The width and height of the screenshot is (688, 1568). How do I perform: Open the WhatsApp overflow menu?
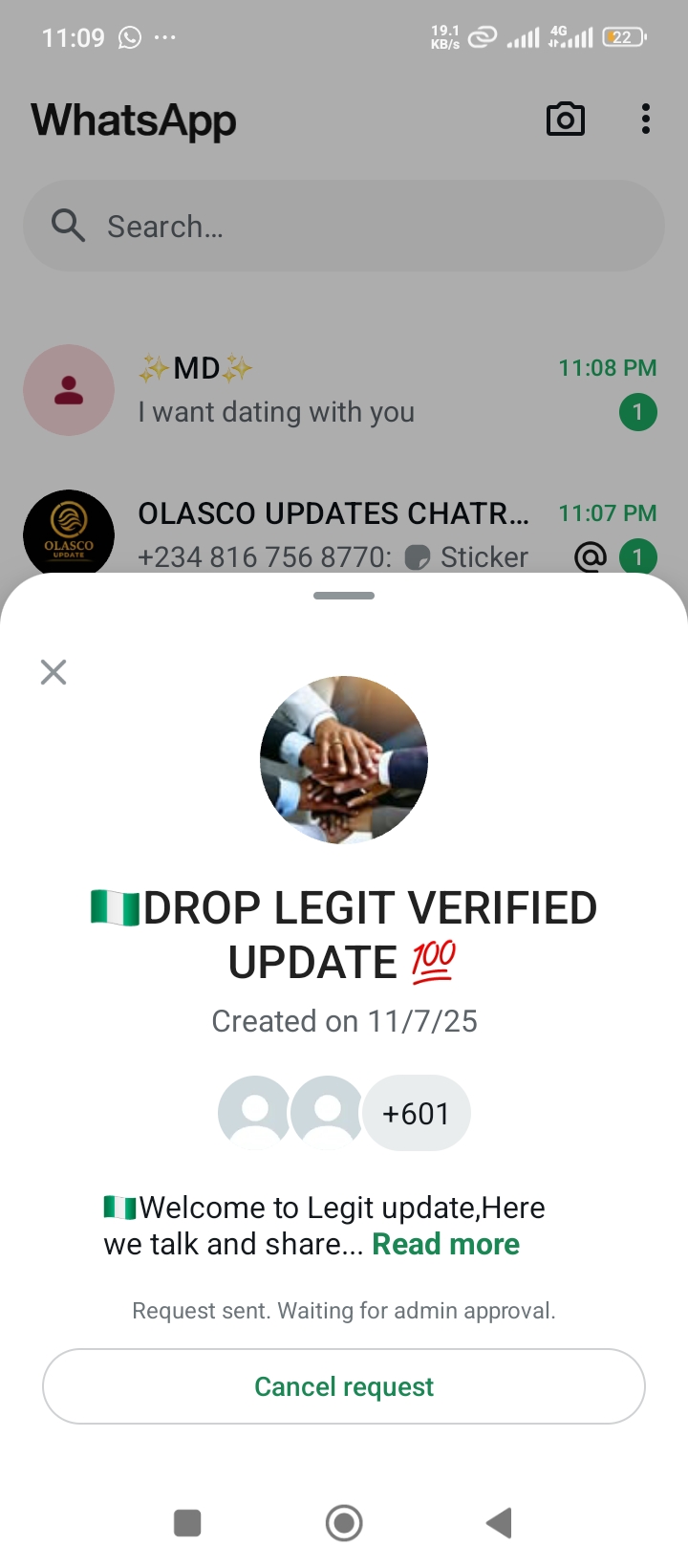click(646, 120)
